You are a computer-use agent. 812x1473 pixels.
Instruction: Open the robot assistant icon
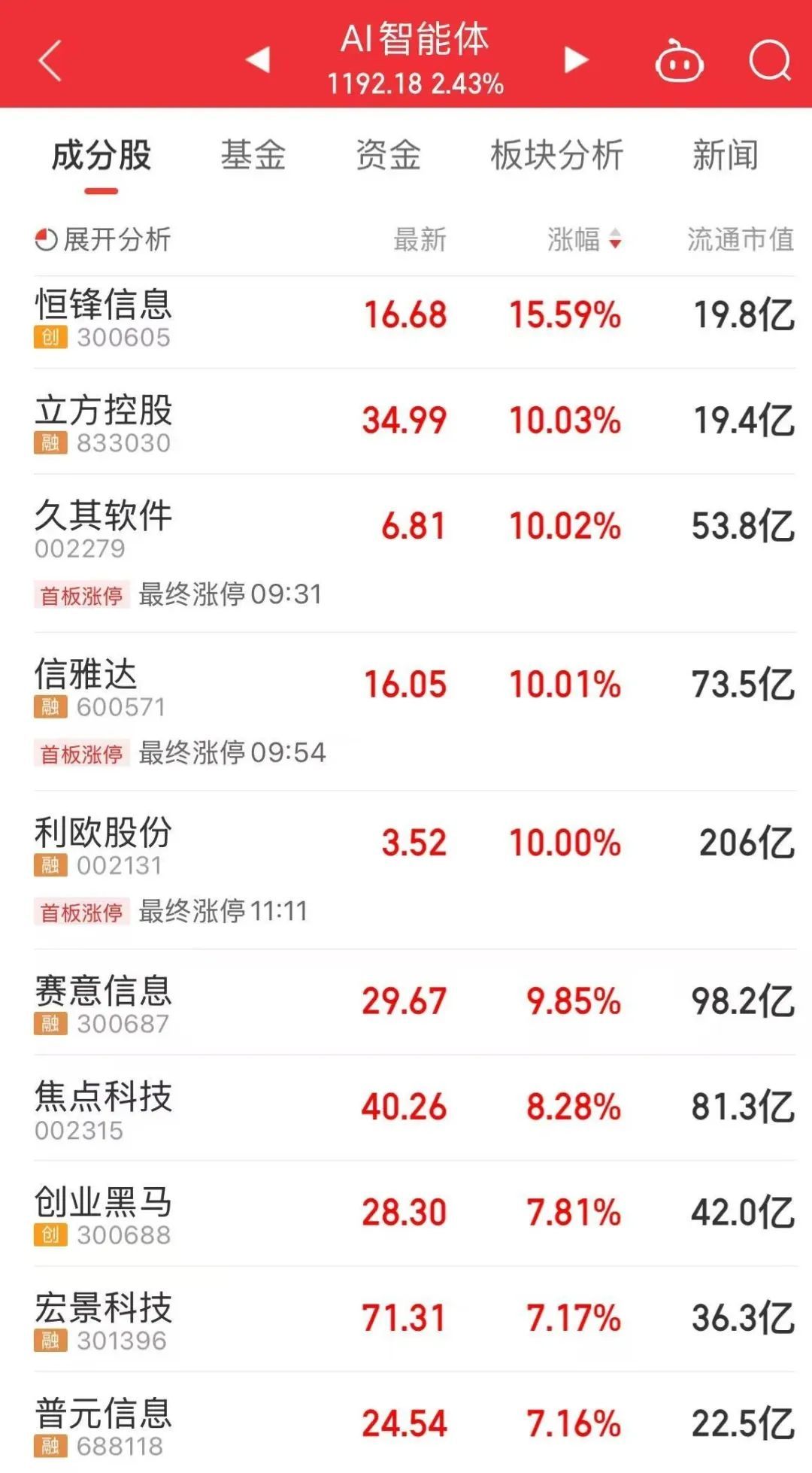coord(679,62)
